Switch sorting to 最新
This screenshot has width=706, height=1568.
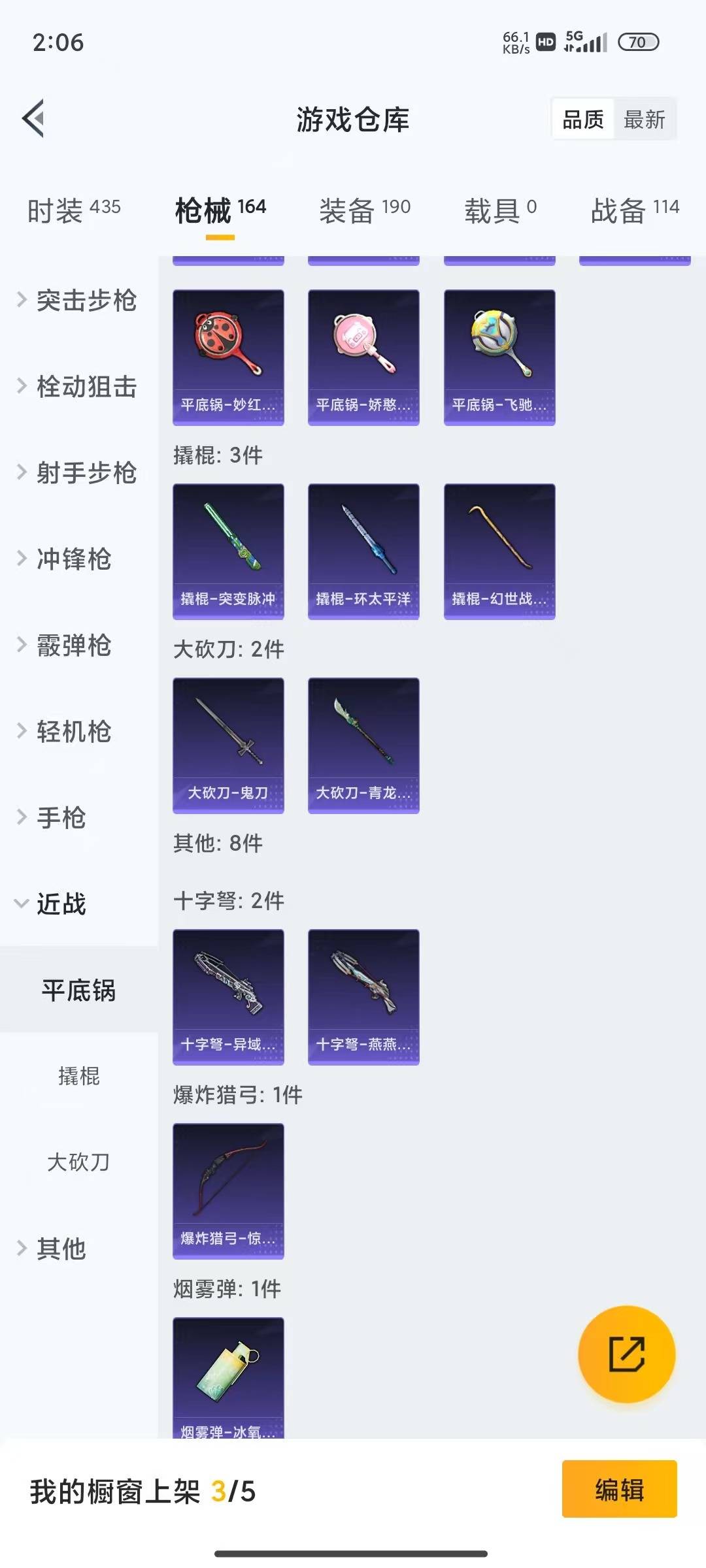pyautogui.click(x=646, y=119)
